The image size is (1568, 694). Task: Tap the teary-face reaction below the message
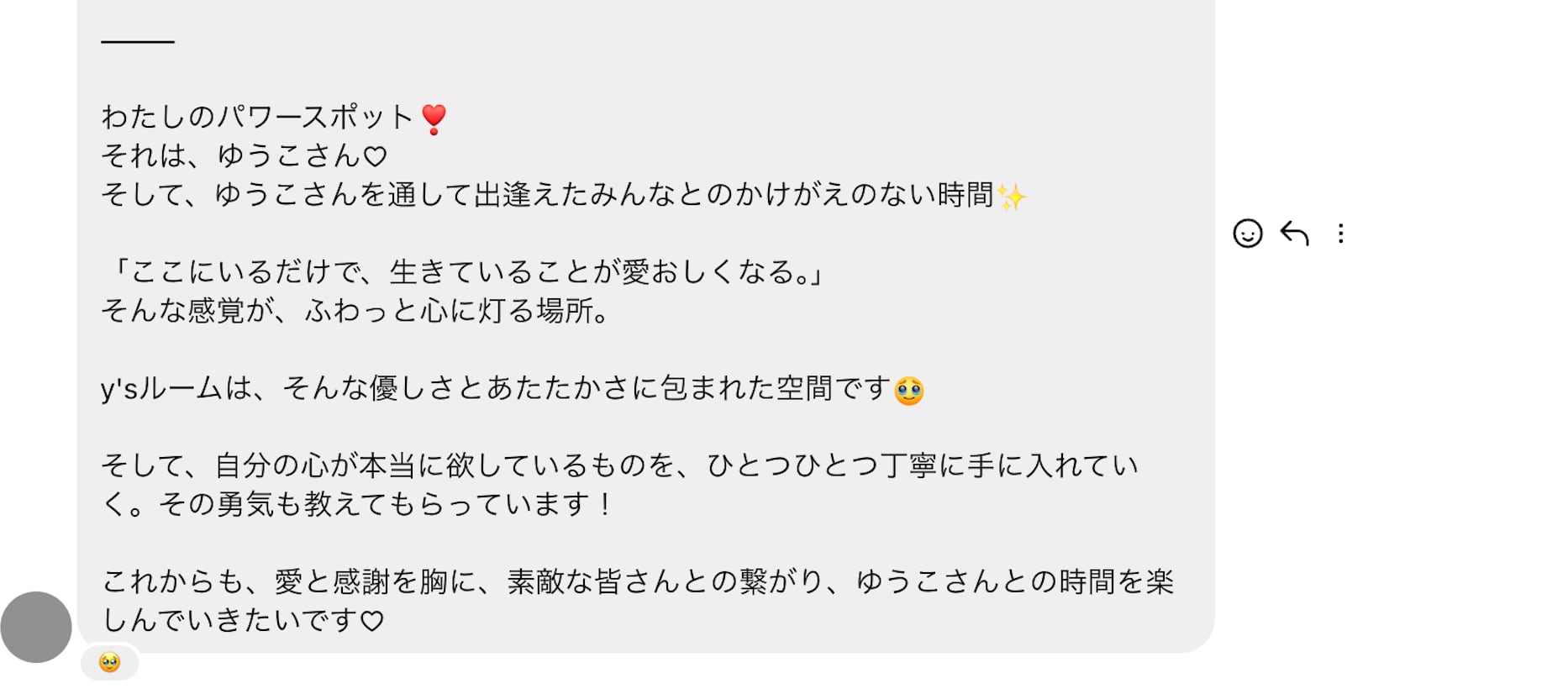click(109, 663)
